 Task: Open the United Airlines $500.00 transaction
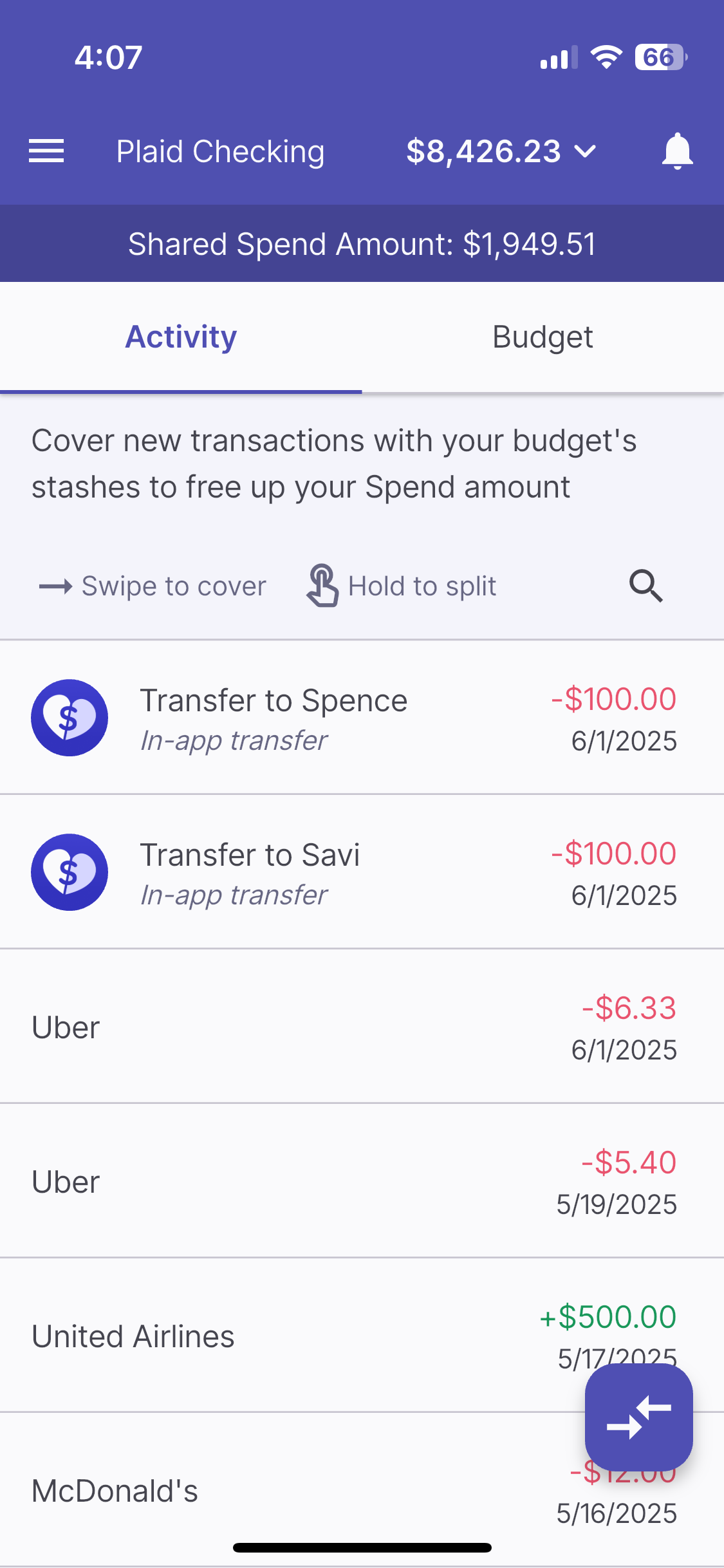(x=290, y=1336)
